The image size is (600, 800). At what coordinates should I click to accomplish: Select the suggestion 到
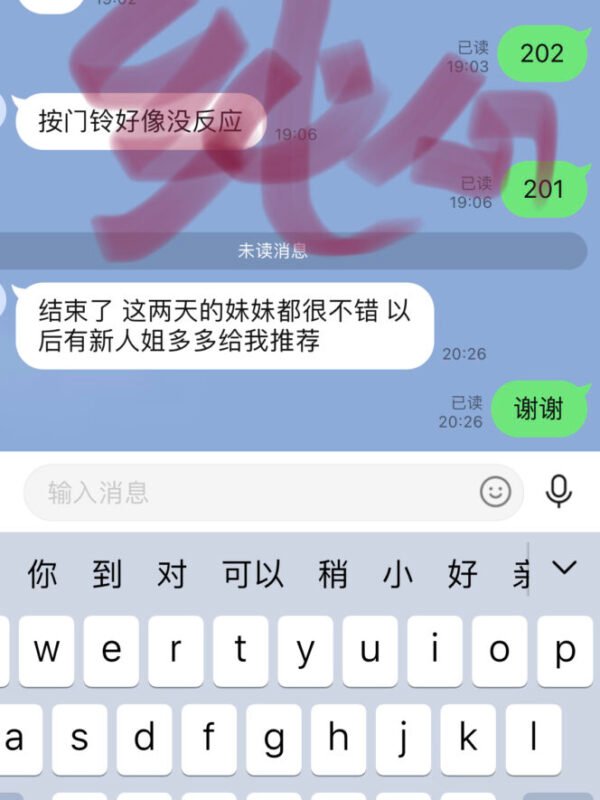click(x=107, y=574)
